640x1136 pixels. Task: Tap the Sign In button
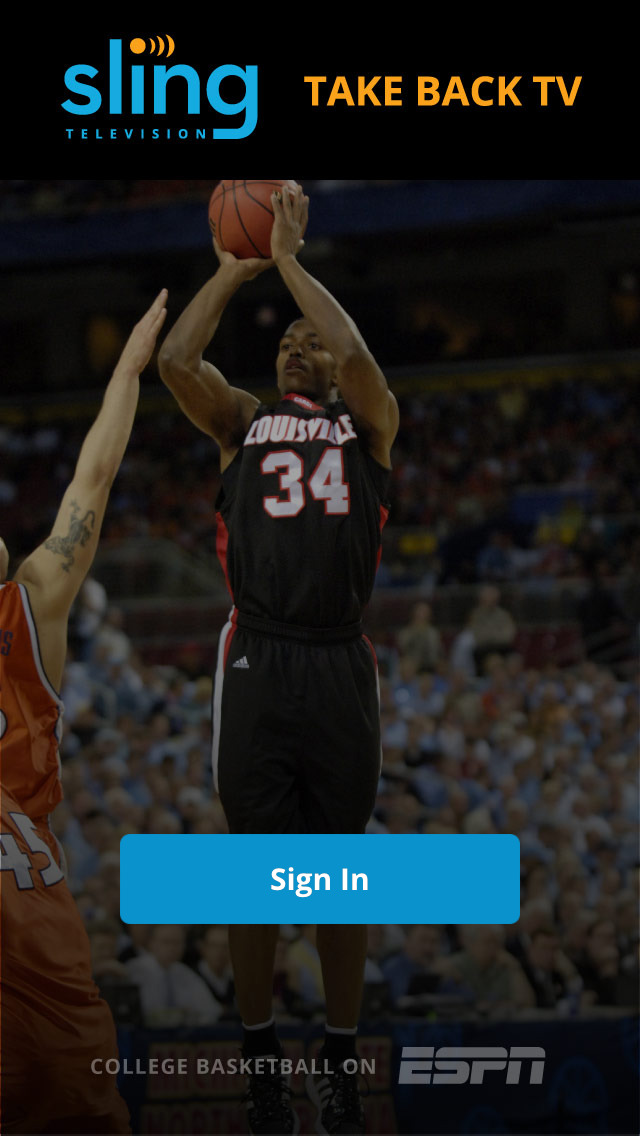320,879
